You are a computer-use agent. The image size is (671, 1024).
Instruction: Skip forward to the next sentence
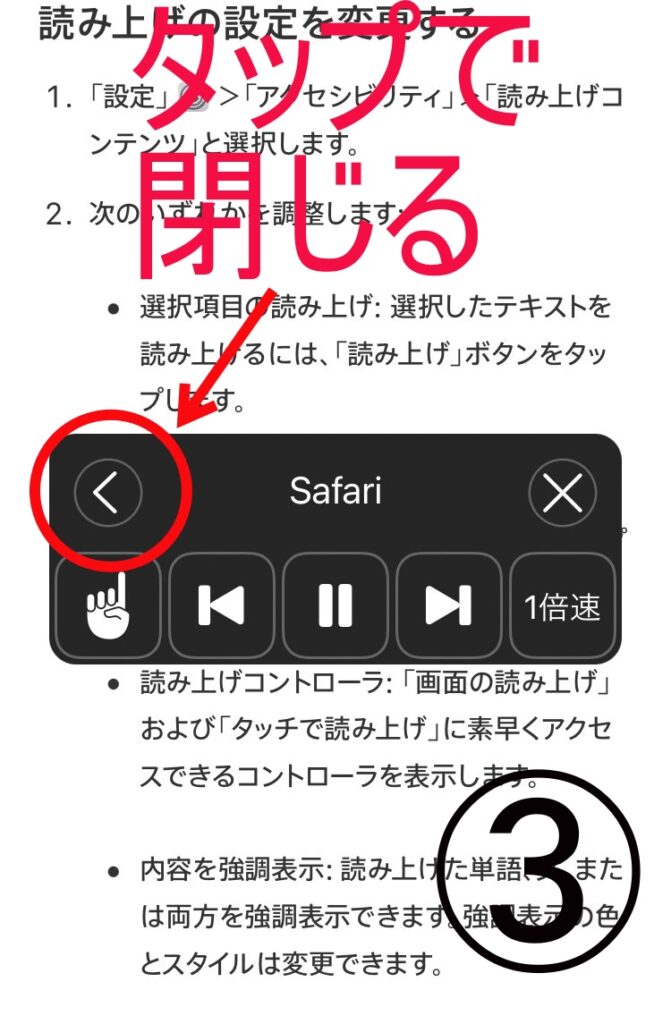tap(449, 605)
